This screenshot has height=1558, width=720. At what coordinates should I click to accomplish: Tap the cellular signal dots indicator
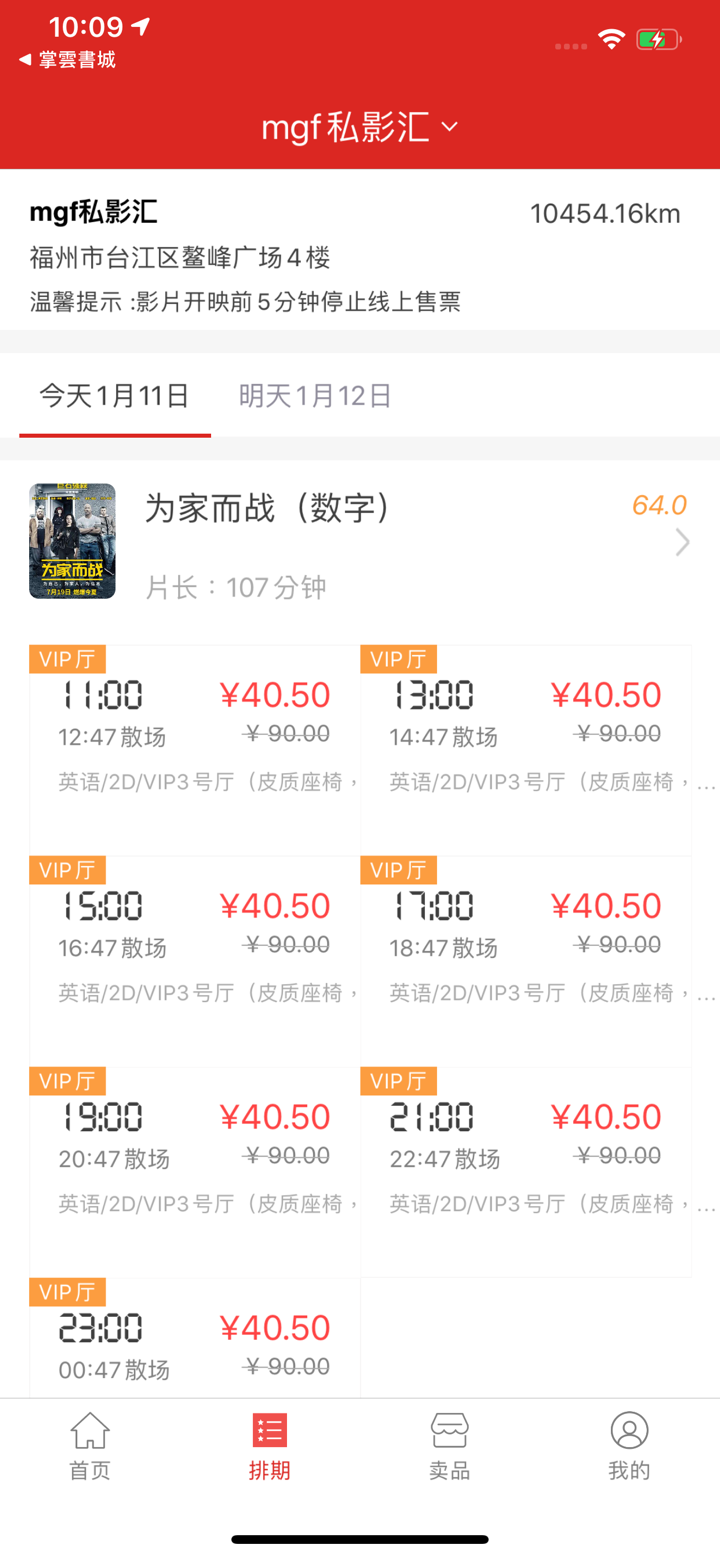pos(569,44)
